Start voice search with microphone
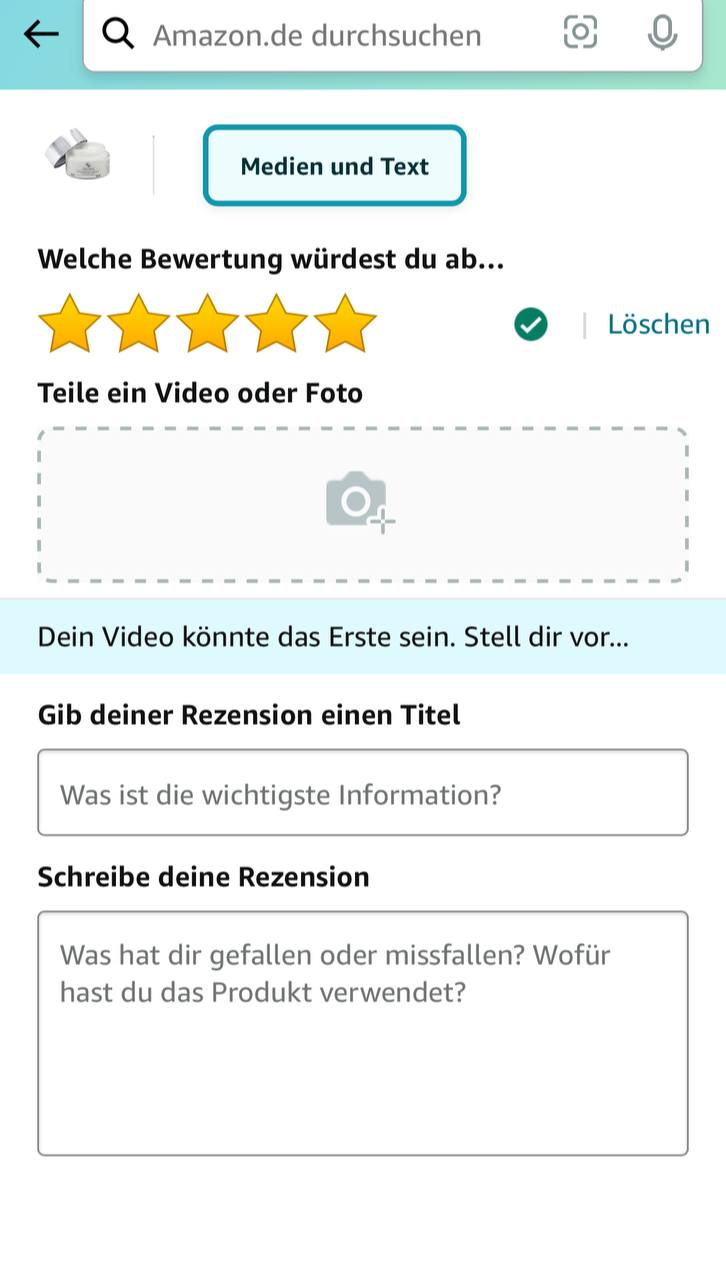 (661, 34)
